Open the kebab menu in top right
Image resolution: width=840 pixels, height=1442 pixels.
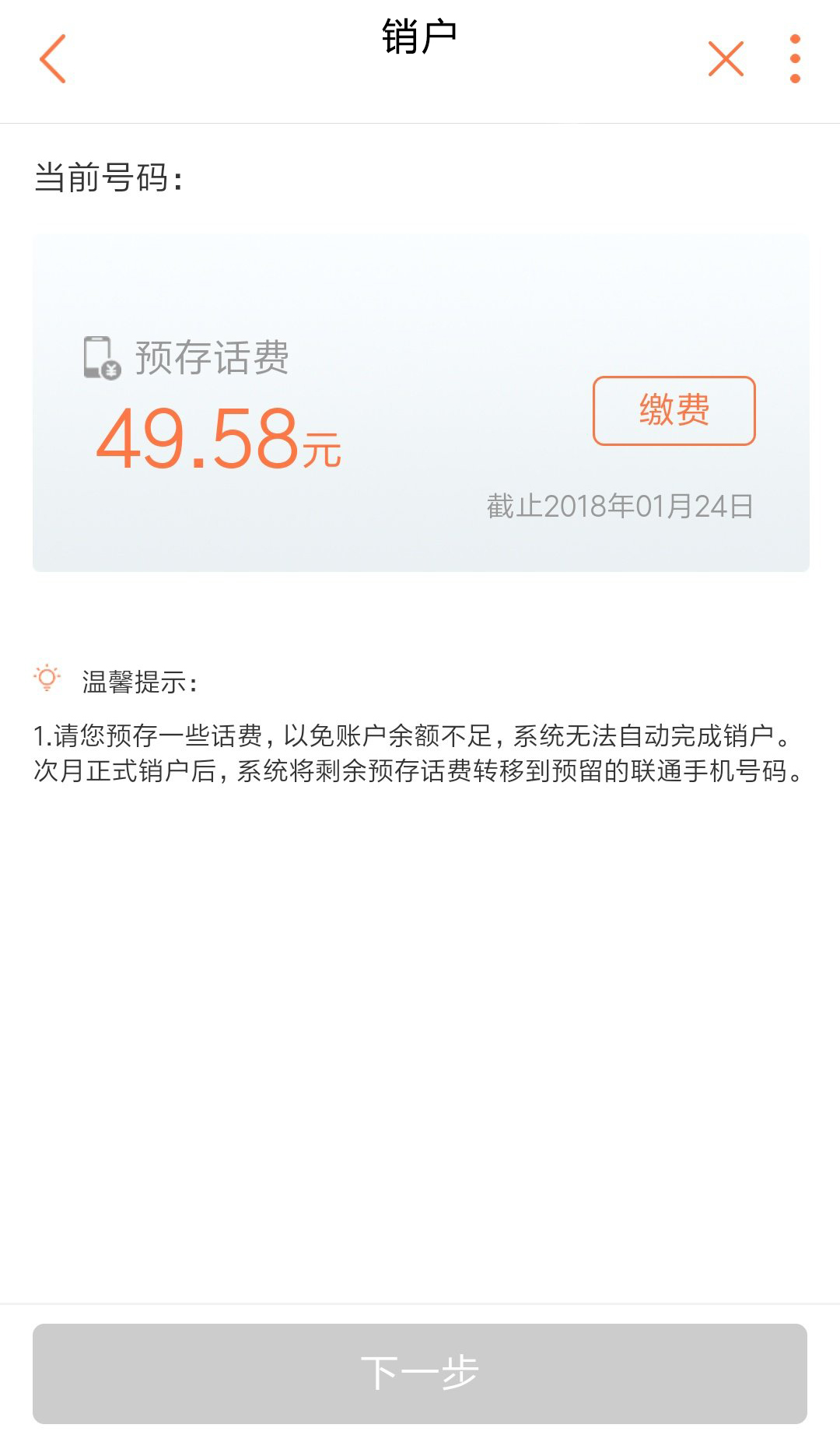794,58
